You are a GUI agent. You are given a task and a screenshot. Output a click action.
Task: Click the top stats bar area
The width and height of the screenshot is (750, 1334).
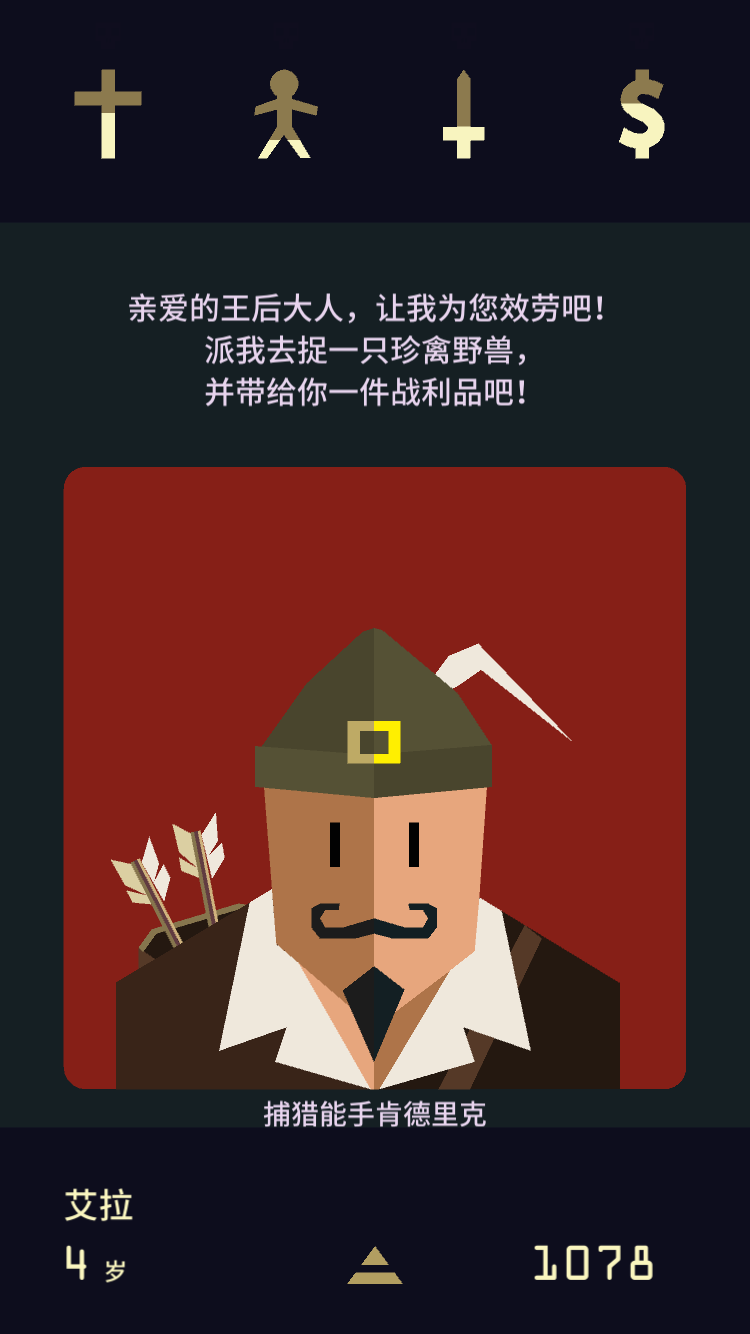(375, 110)
